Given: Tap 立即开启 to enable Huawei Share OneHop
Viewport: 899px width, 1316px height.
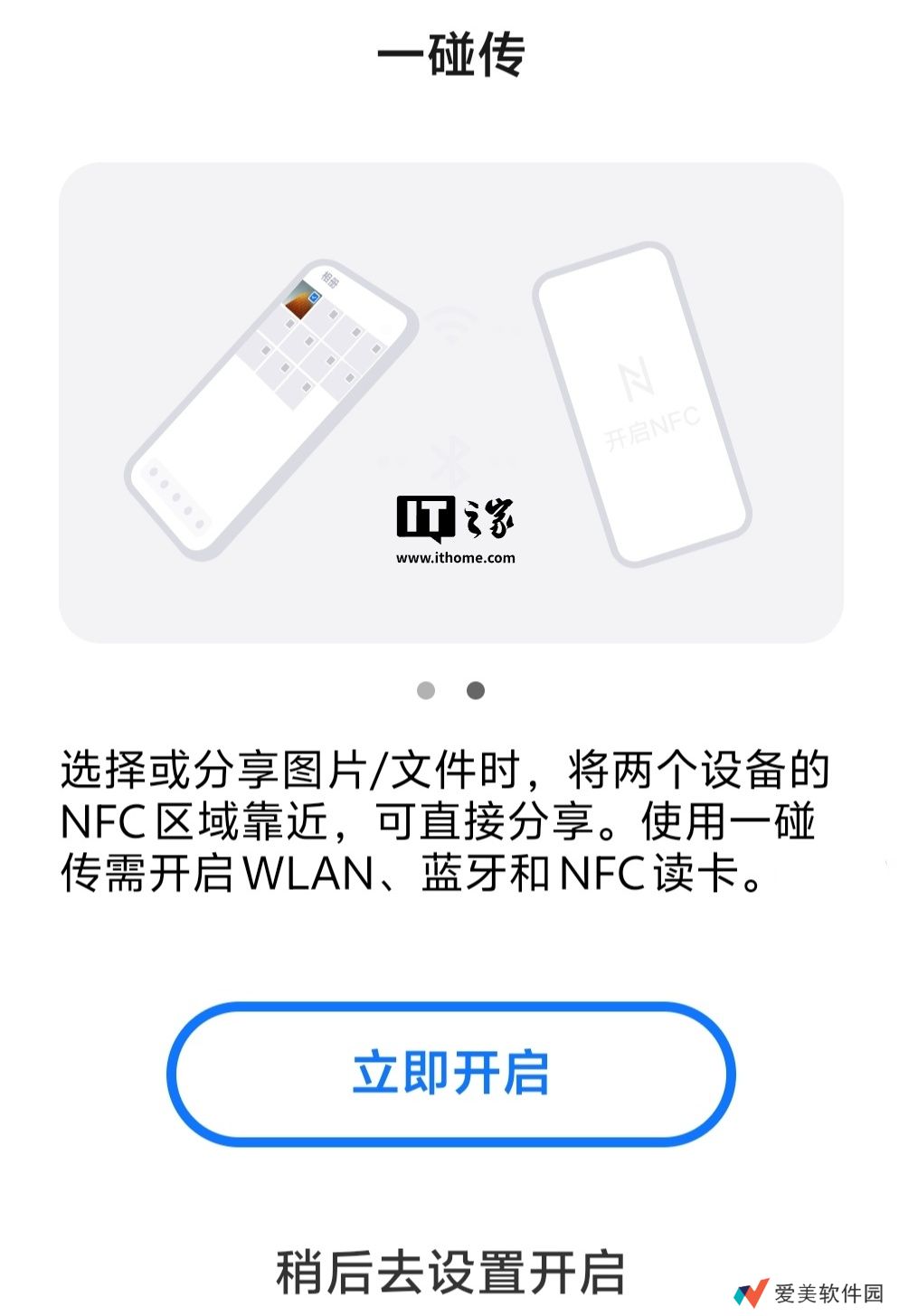Looking at the screenshot, I should [x=450, y=1074].
